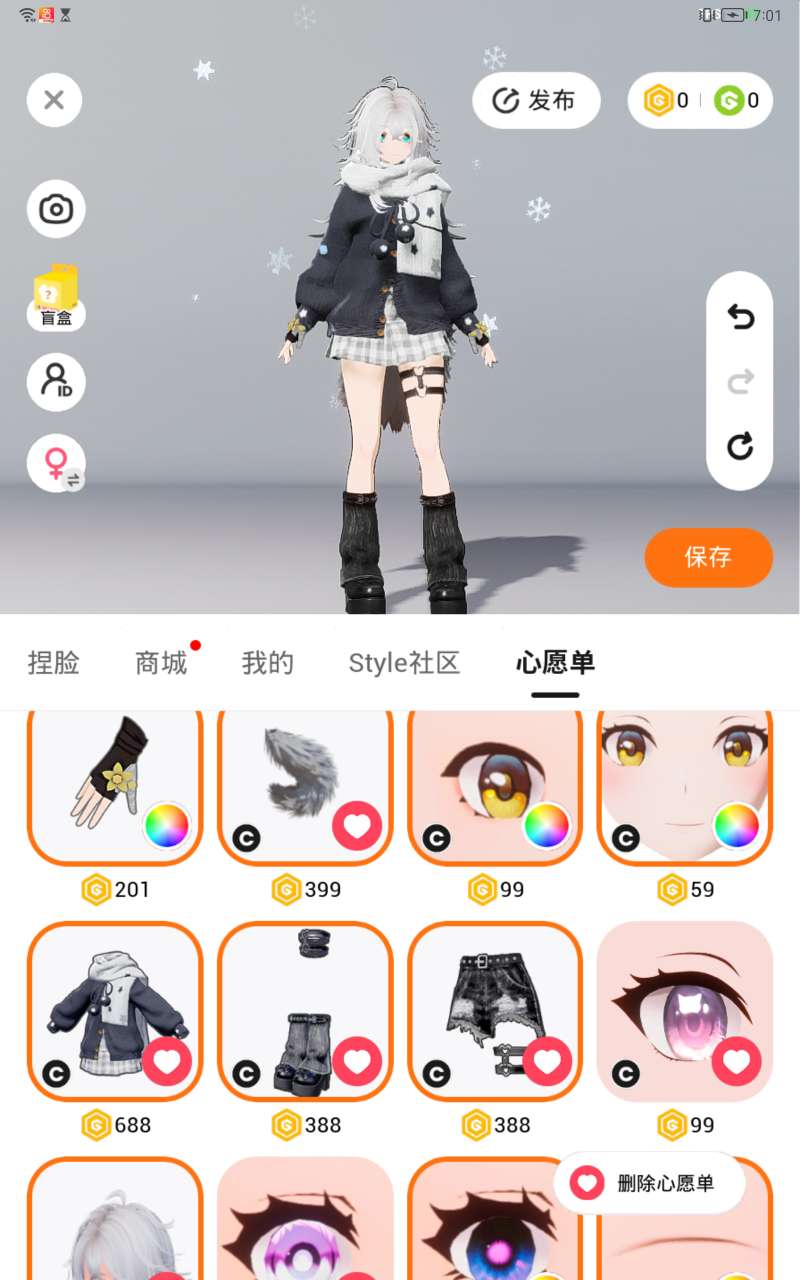Switch to the 商城 tab
Image resolution: width=800 pixels, height=1280 pixels.
161,662
